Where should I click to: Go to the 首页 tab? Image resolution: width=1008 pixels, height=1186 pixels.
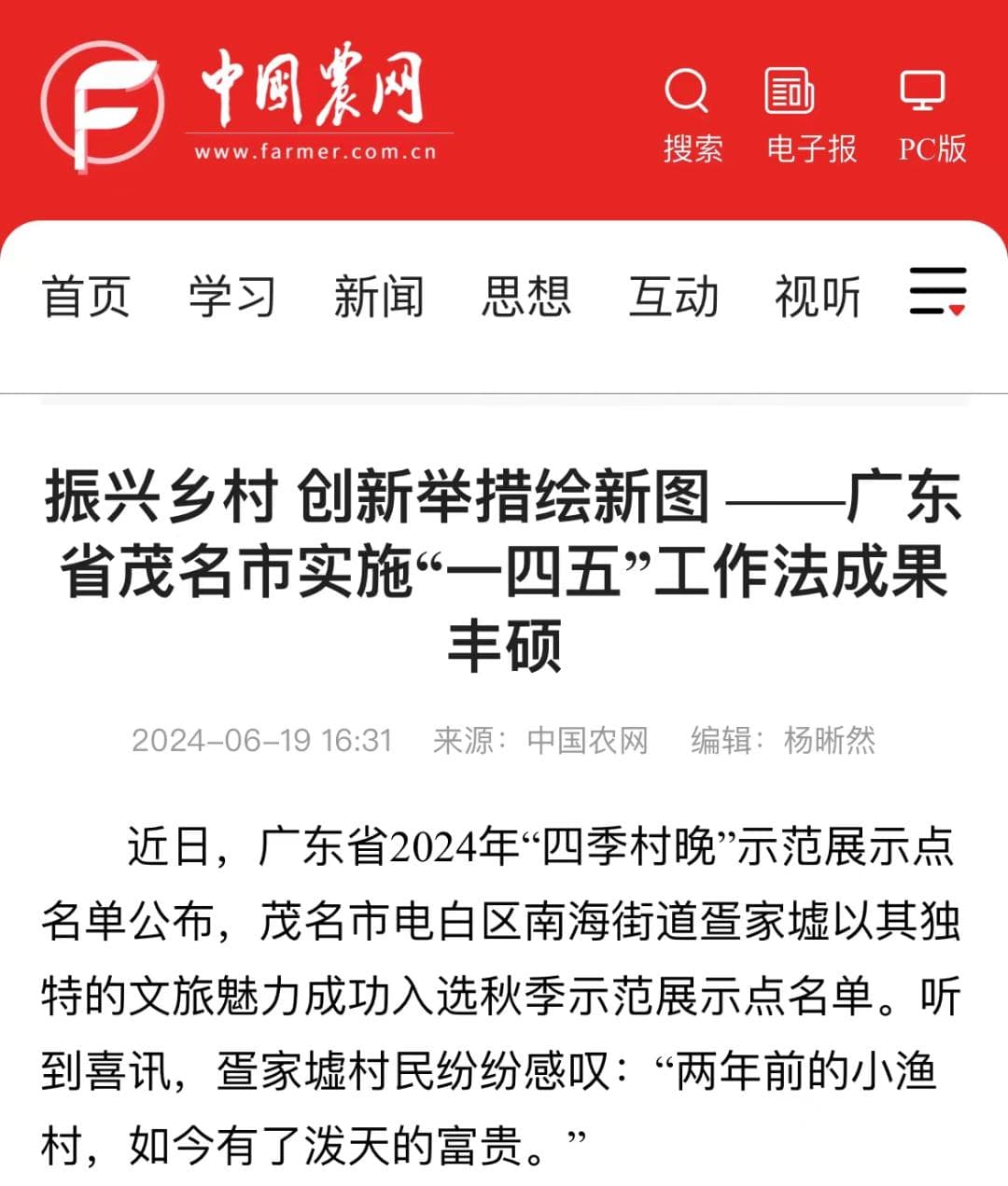pyautogui.click(x=85, y=296)
